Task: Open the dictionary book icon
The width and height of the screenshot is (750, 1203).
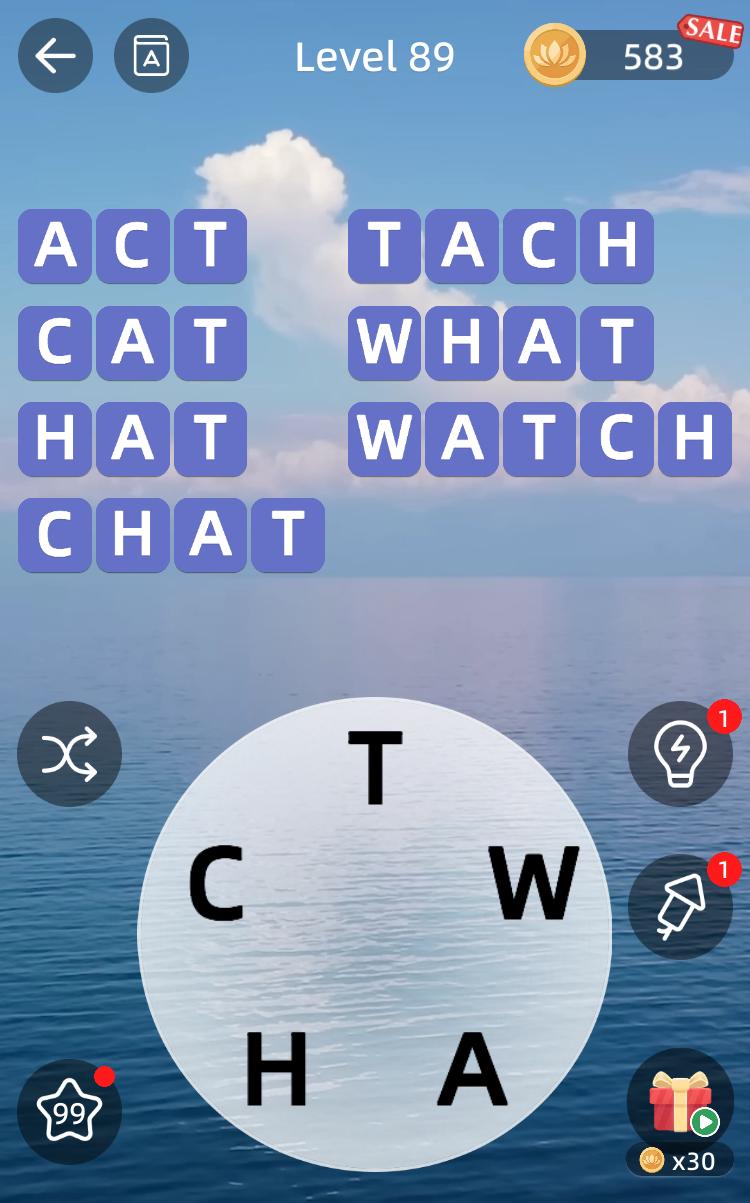Action: tap(151, 56)
